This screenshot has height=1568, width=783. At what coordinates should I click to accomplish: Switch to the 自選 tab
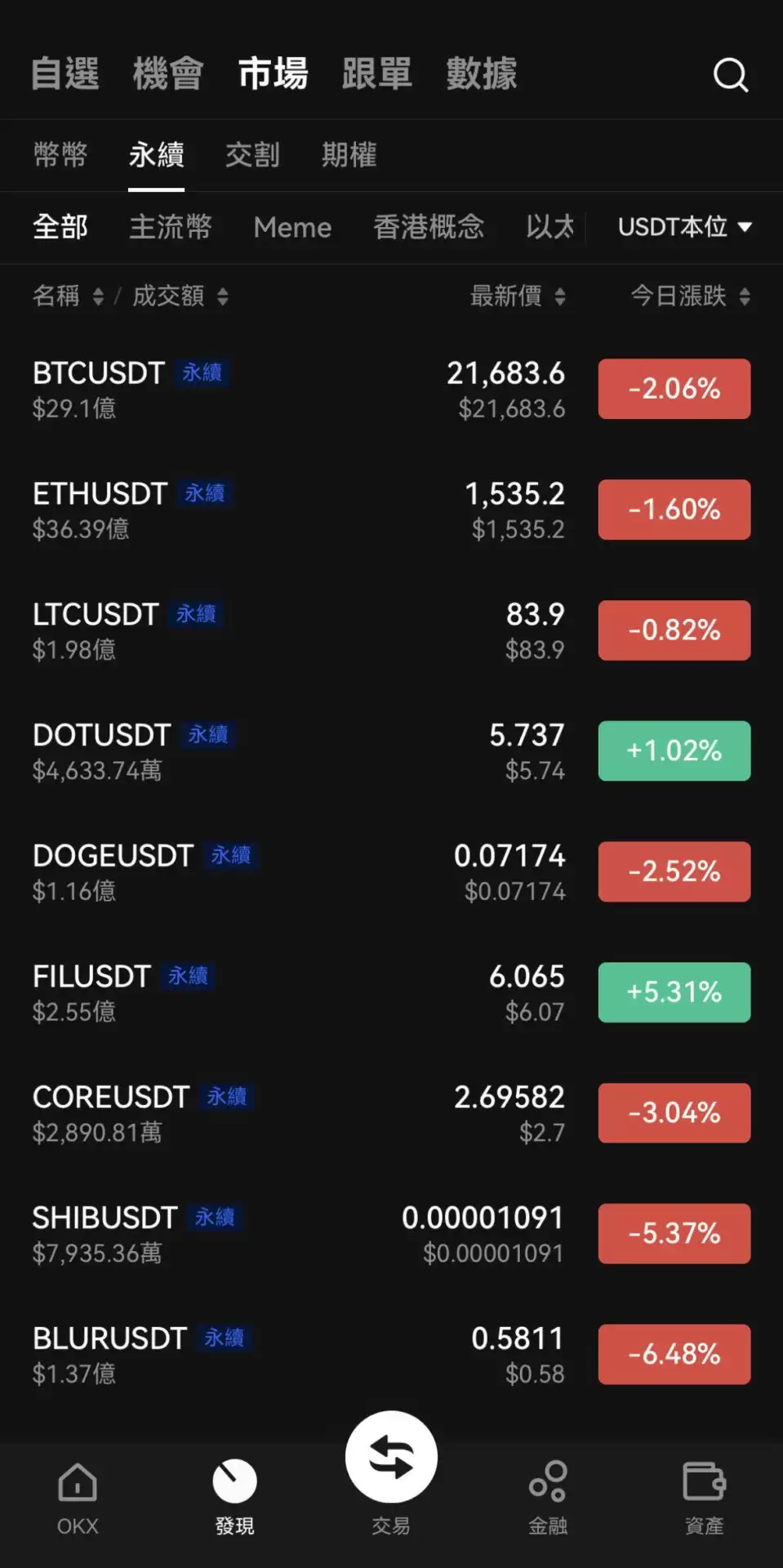click(x=65, y=73)
